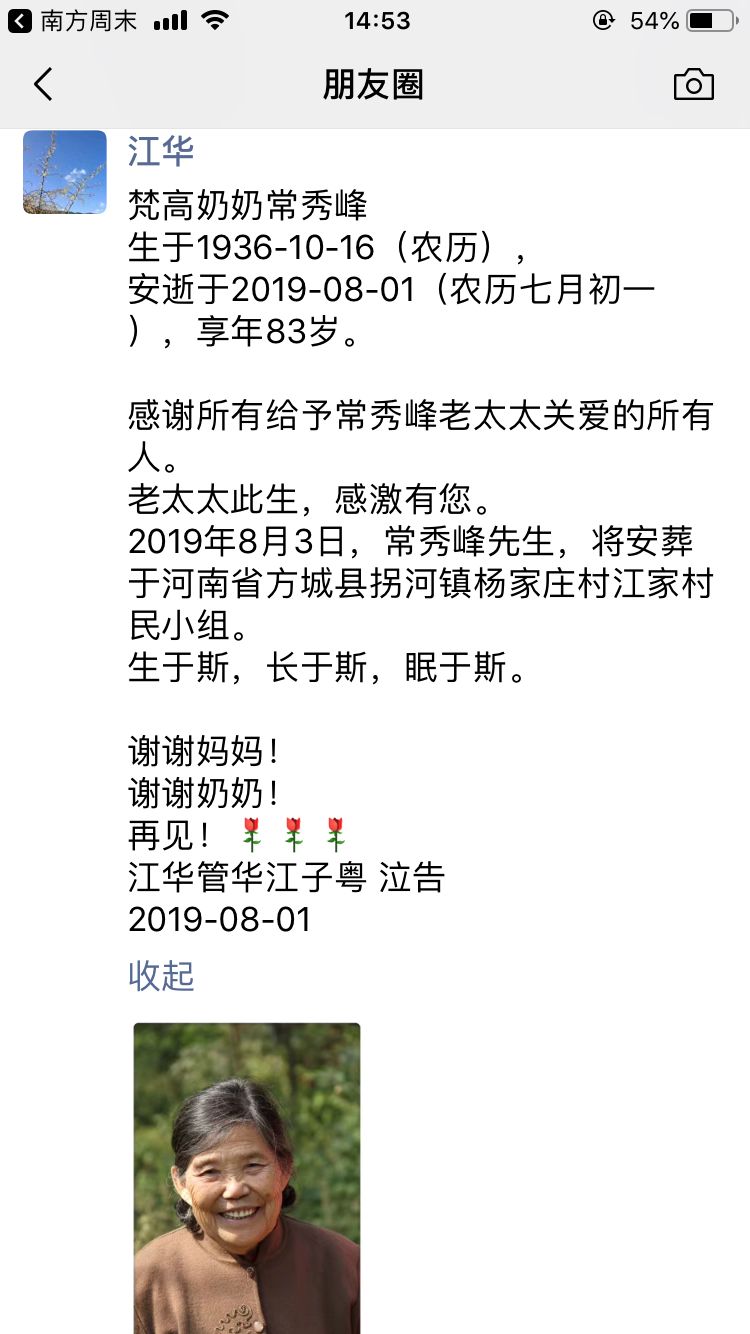The width and height of the screenshot is (750, 1334).
Task: Open 江华's profile picture
Action: coord(65,172)
